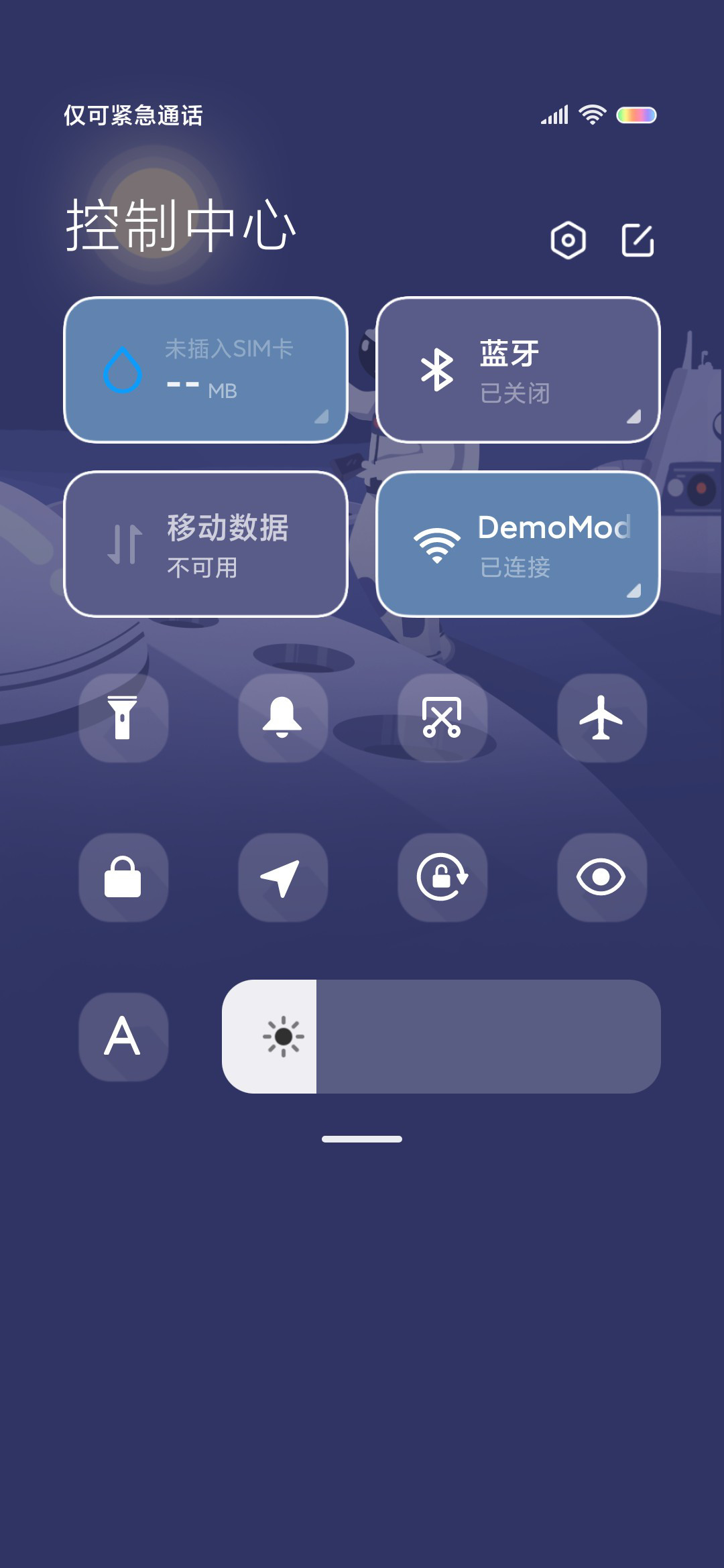Viewport: 724px width, 1568px height.
Task: Tap the edit control center icon
Action: pyautogui.click(x=638, y=240)
